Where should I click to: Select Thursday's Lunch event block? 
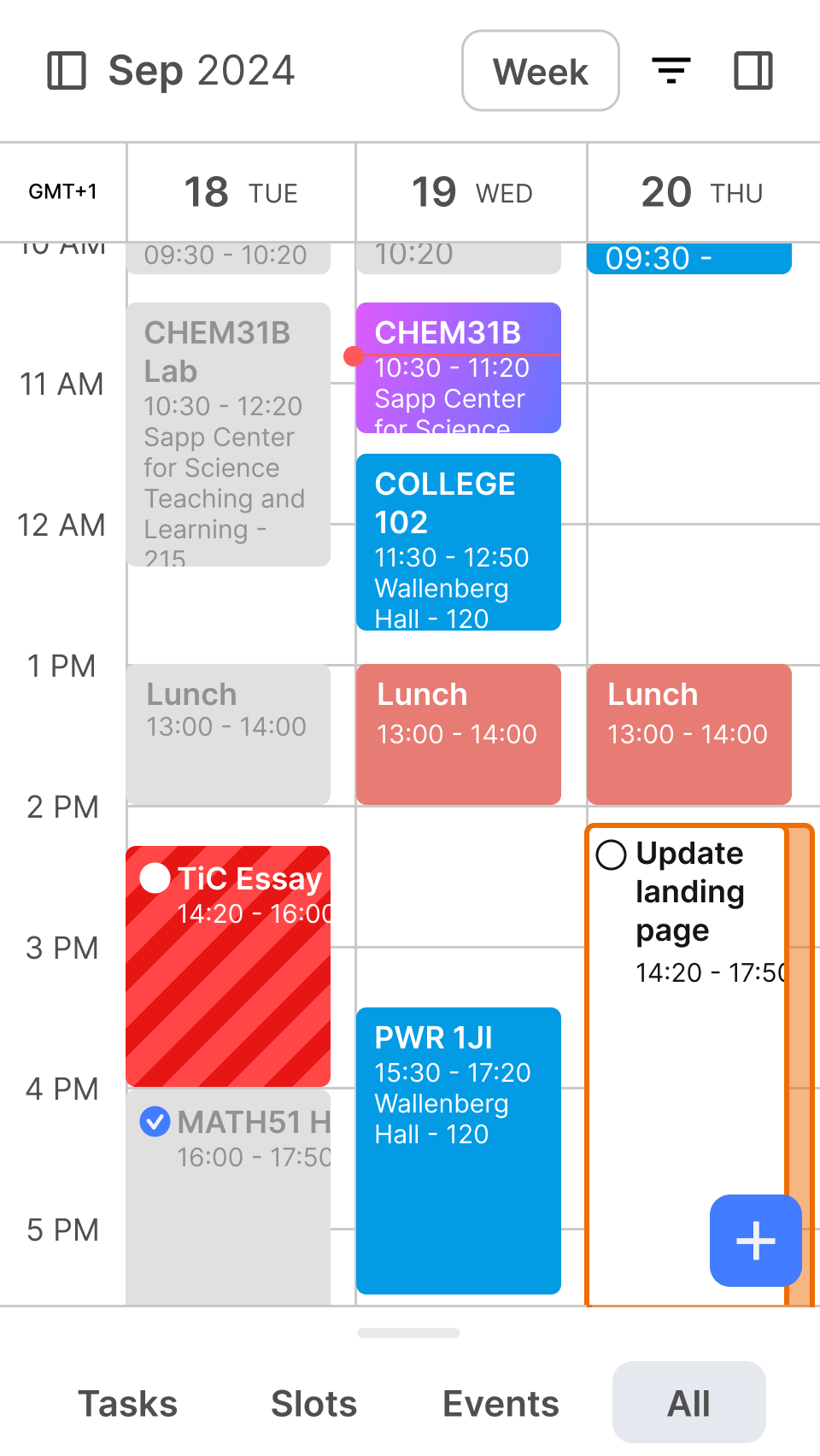click(x=688, y=734)
